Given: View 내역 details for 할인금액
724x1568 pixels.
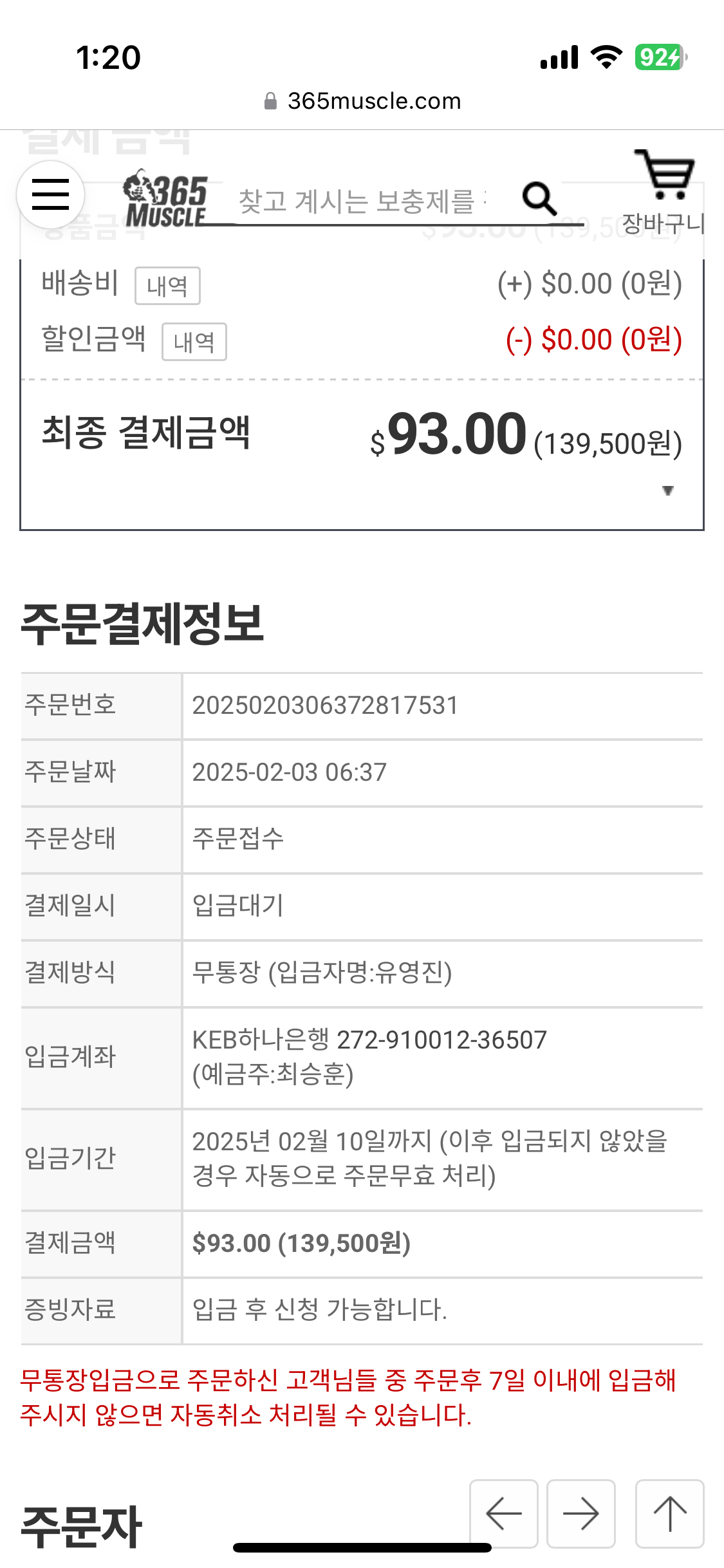Looking at the screenshot, I should coord(194,342).
